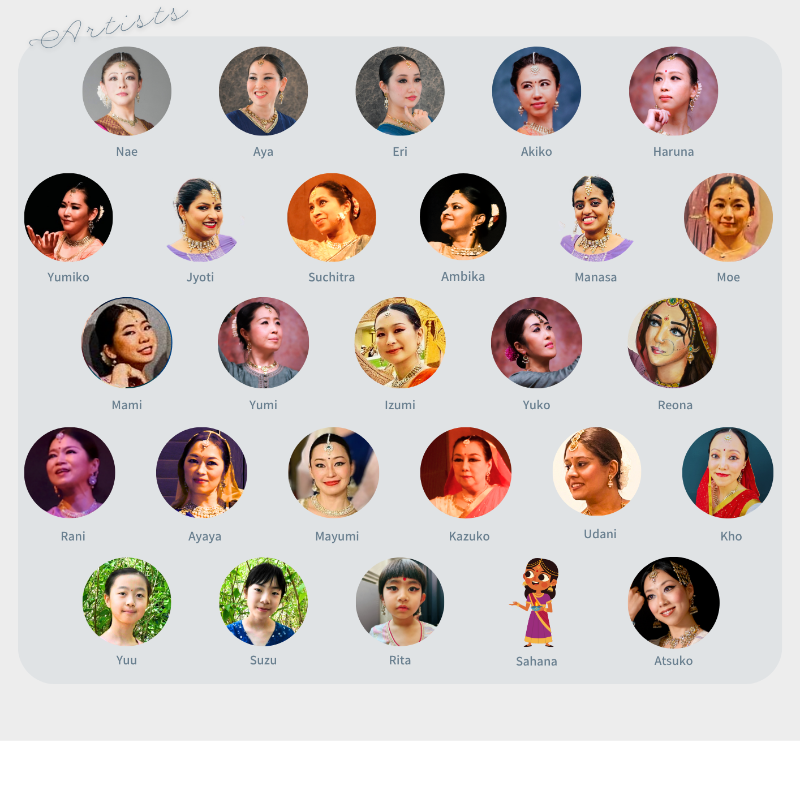View Aya's artist photo

click(x=263, y=91)
